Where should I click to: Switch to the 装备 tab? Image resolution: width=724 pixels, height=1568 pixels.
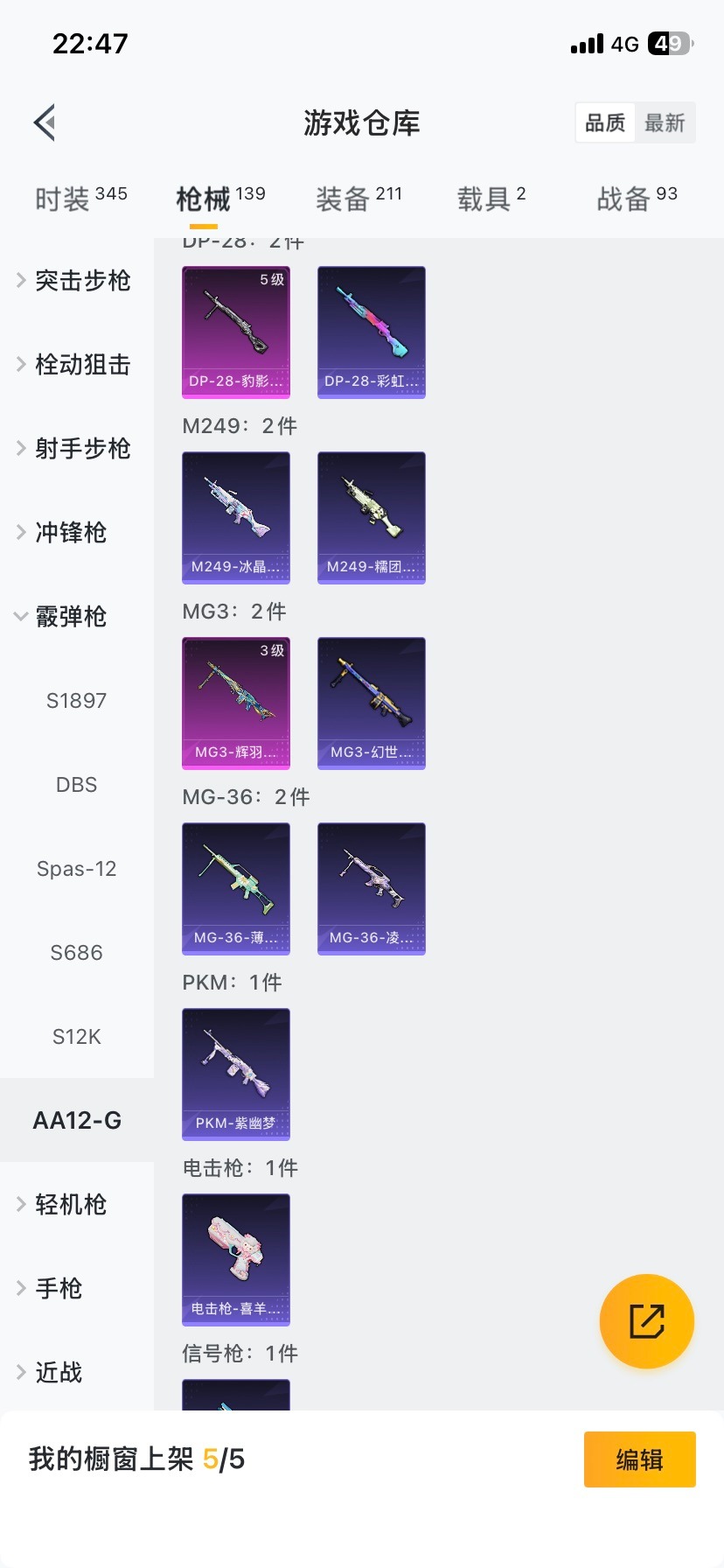point(359,199)
